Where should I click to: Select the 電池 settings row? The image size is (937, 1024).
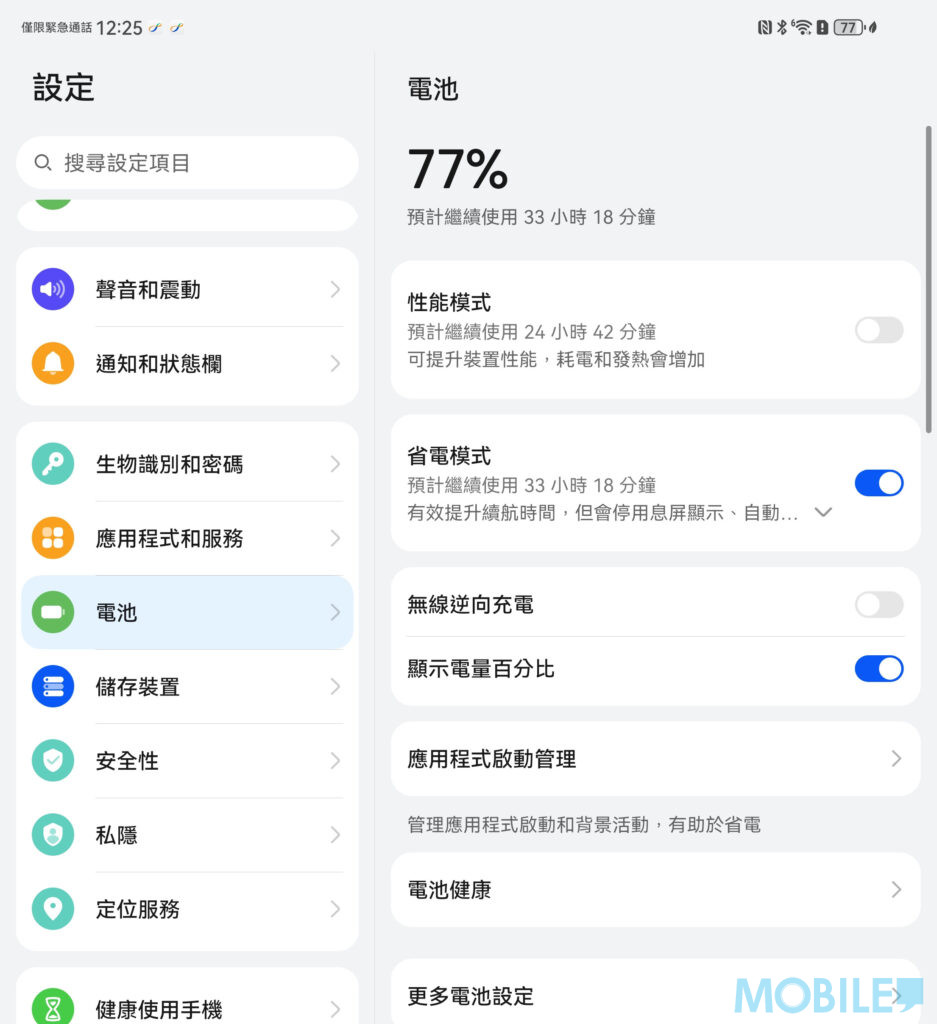(x=187, y=612)
